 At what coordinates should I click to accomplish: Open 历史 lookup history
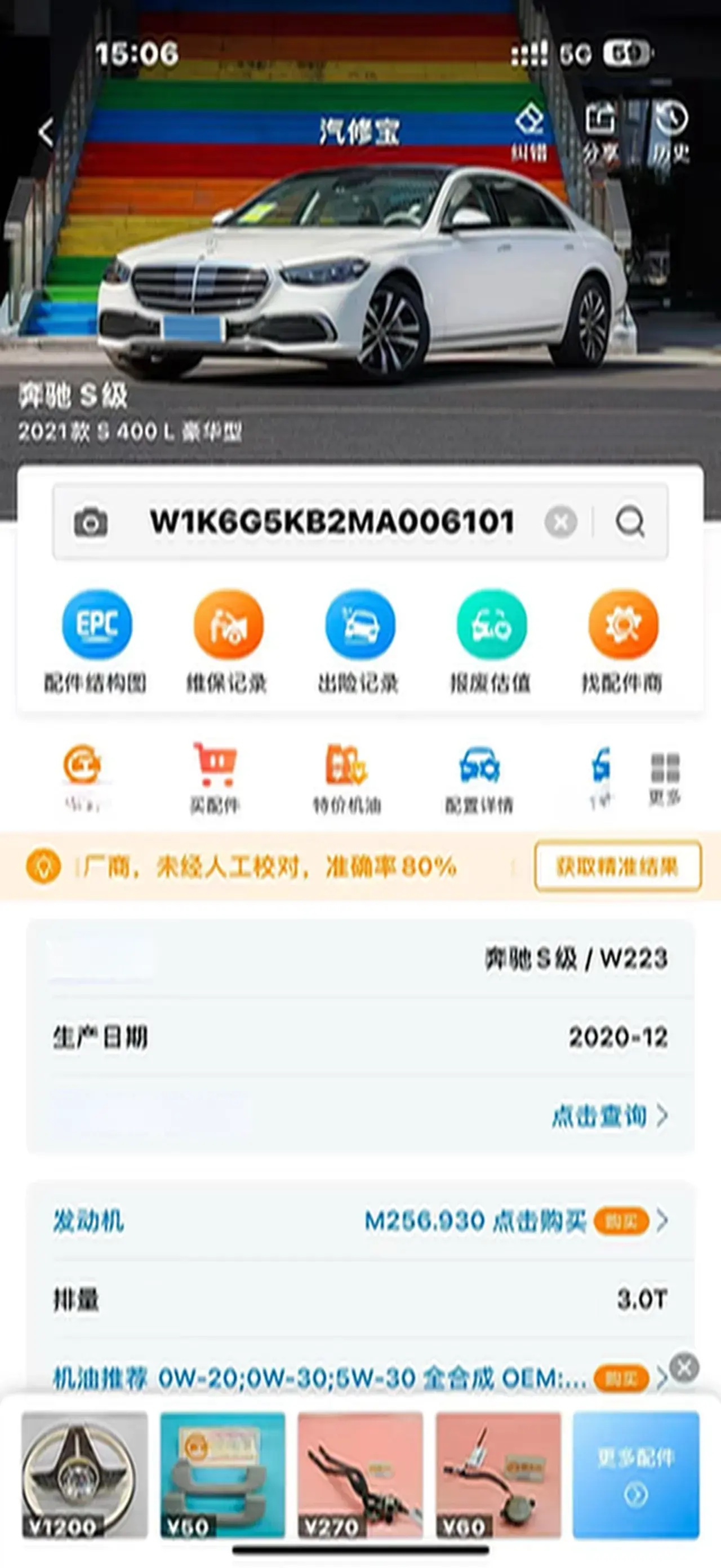(x=671, y=132)
